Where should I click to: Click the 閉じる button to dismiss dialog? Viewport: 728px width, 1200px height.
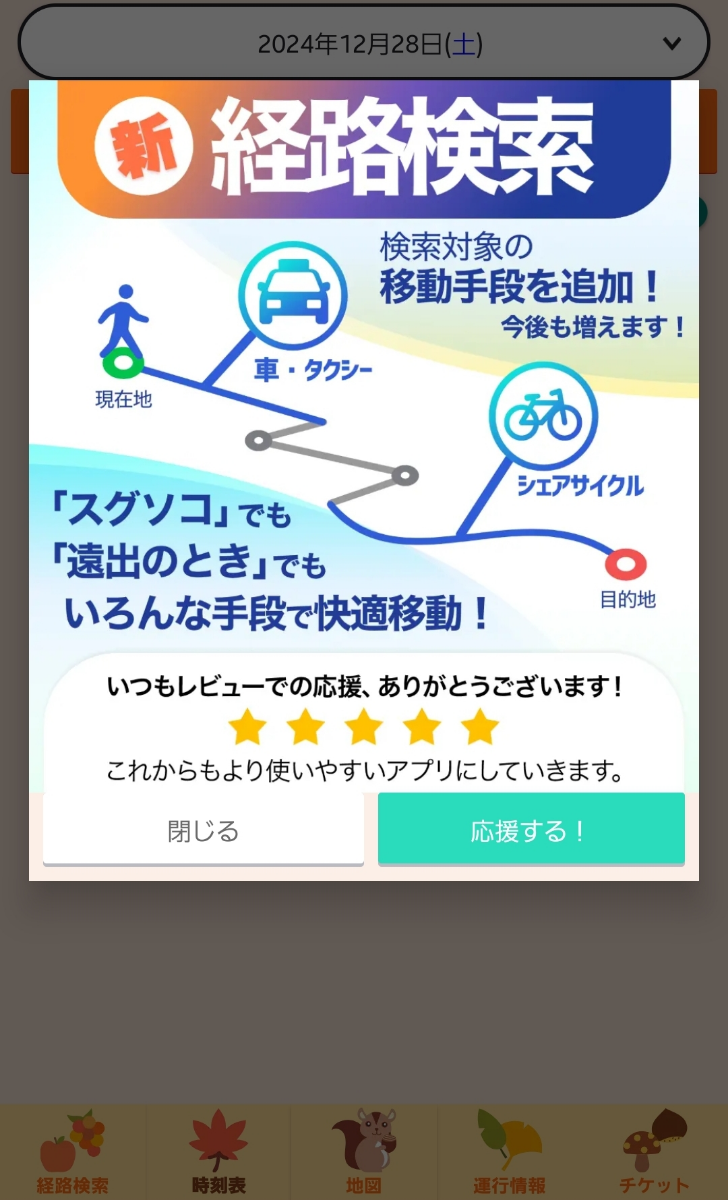pos(202,829)
